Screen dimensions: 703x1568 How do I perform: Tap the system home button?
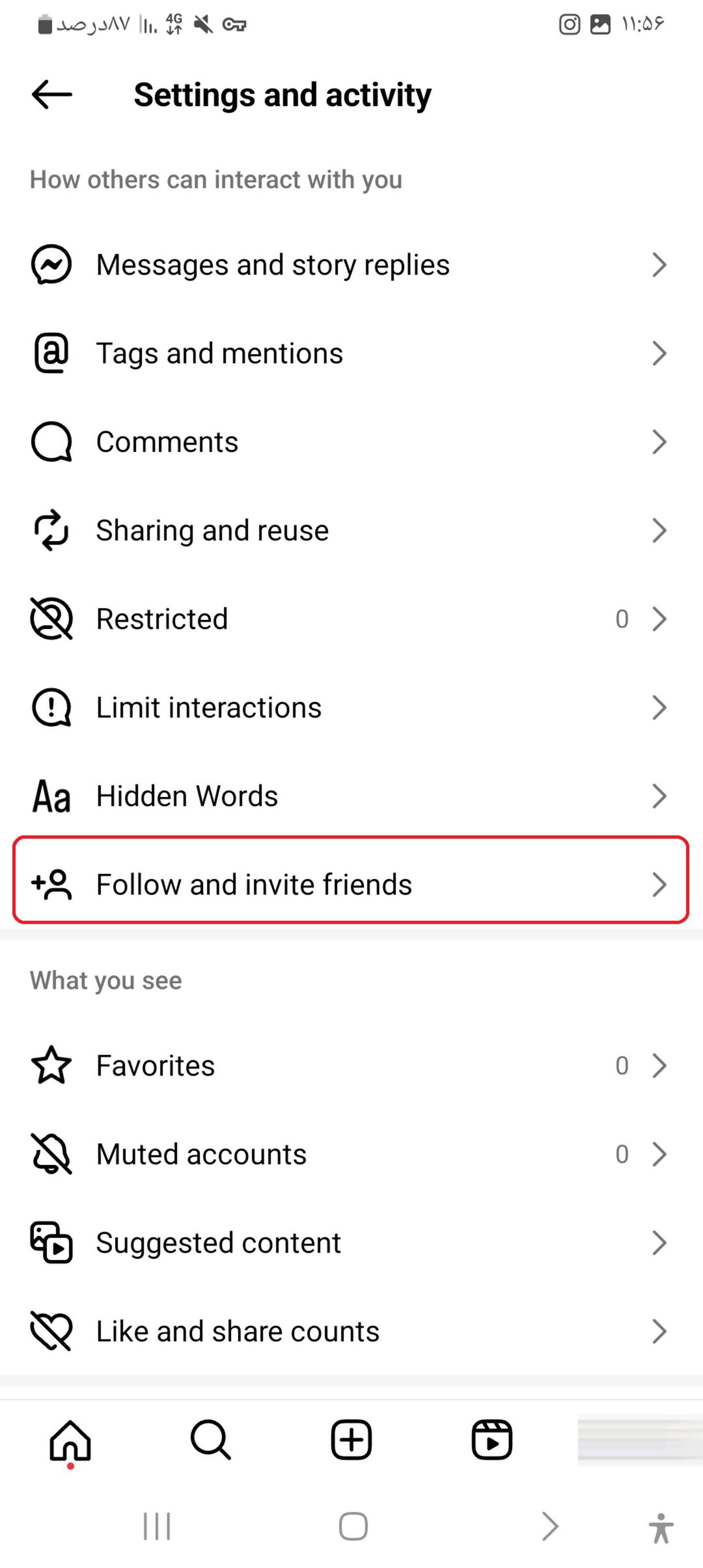353,1526
